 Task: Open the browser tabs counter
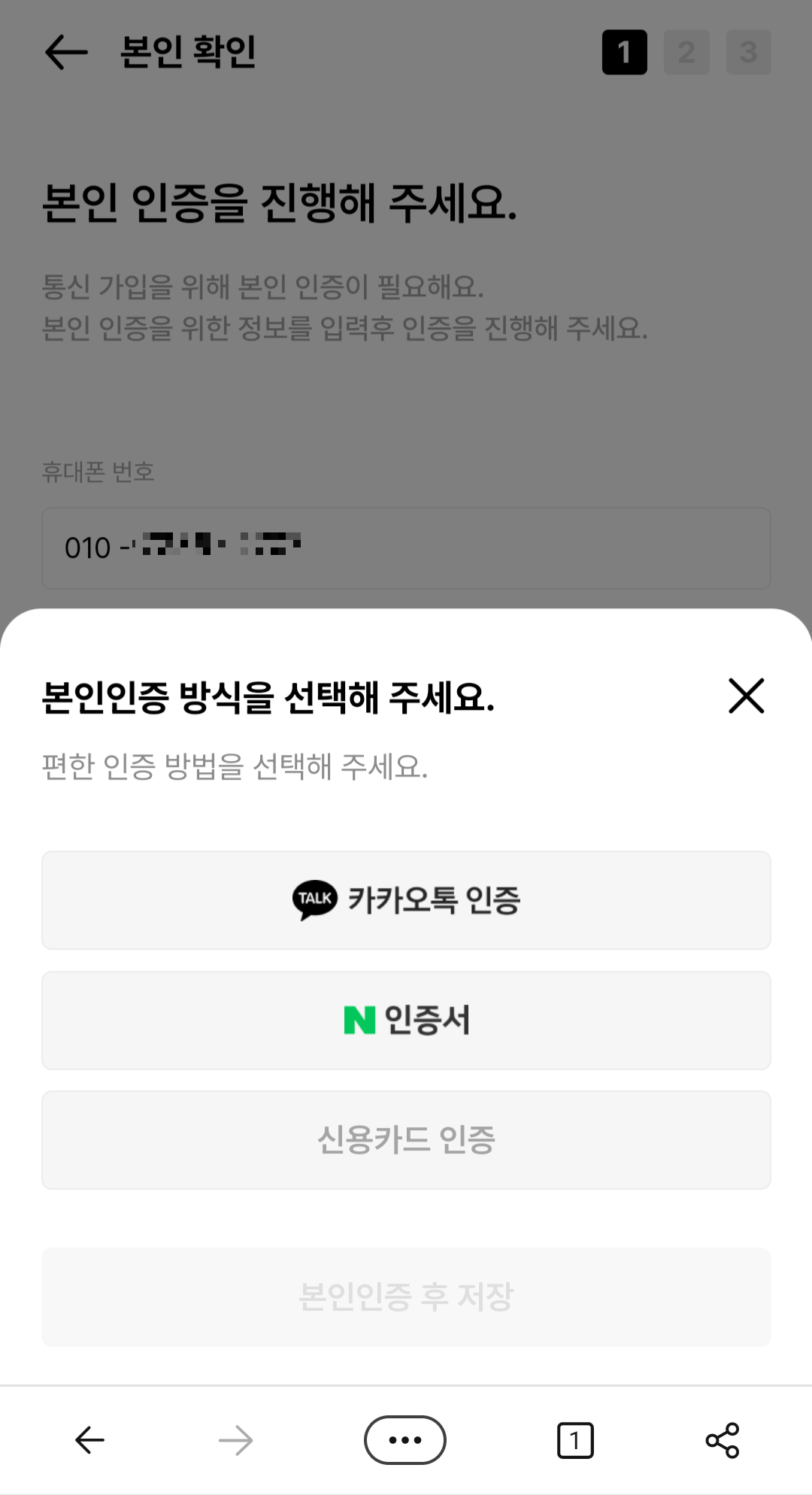(x=575, y=1440)
